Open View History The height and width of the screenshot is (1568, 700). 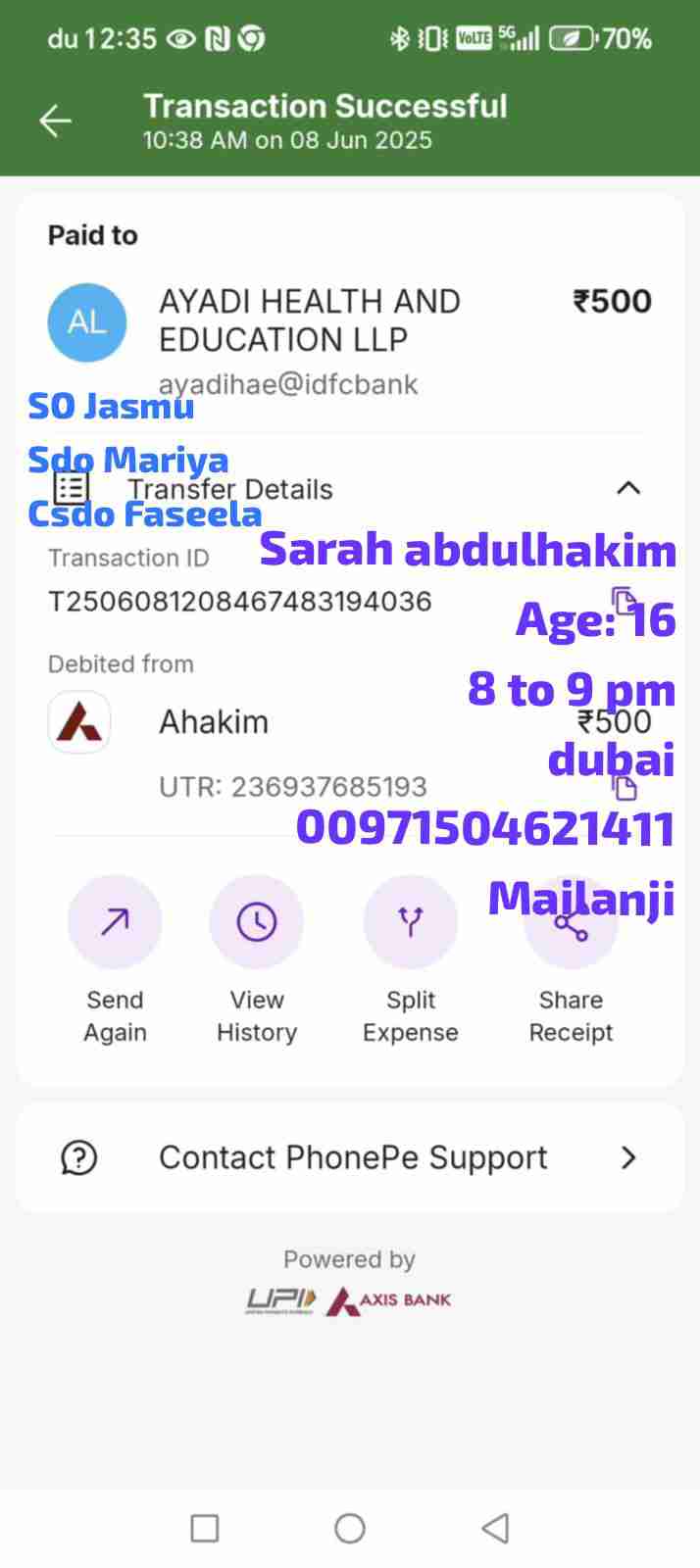[256, 922]
